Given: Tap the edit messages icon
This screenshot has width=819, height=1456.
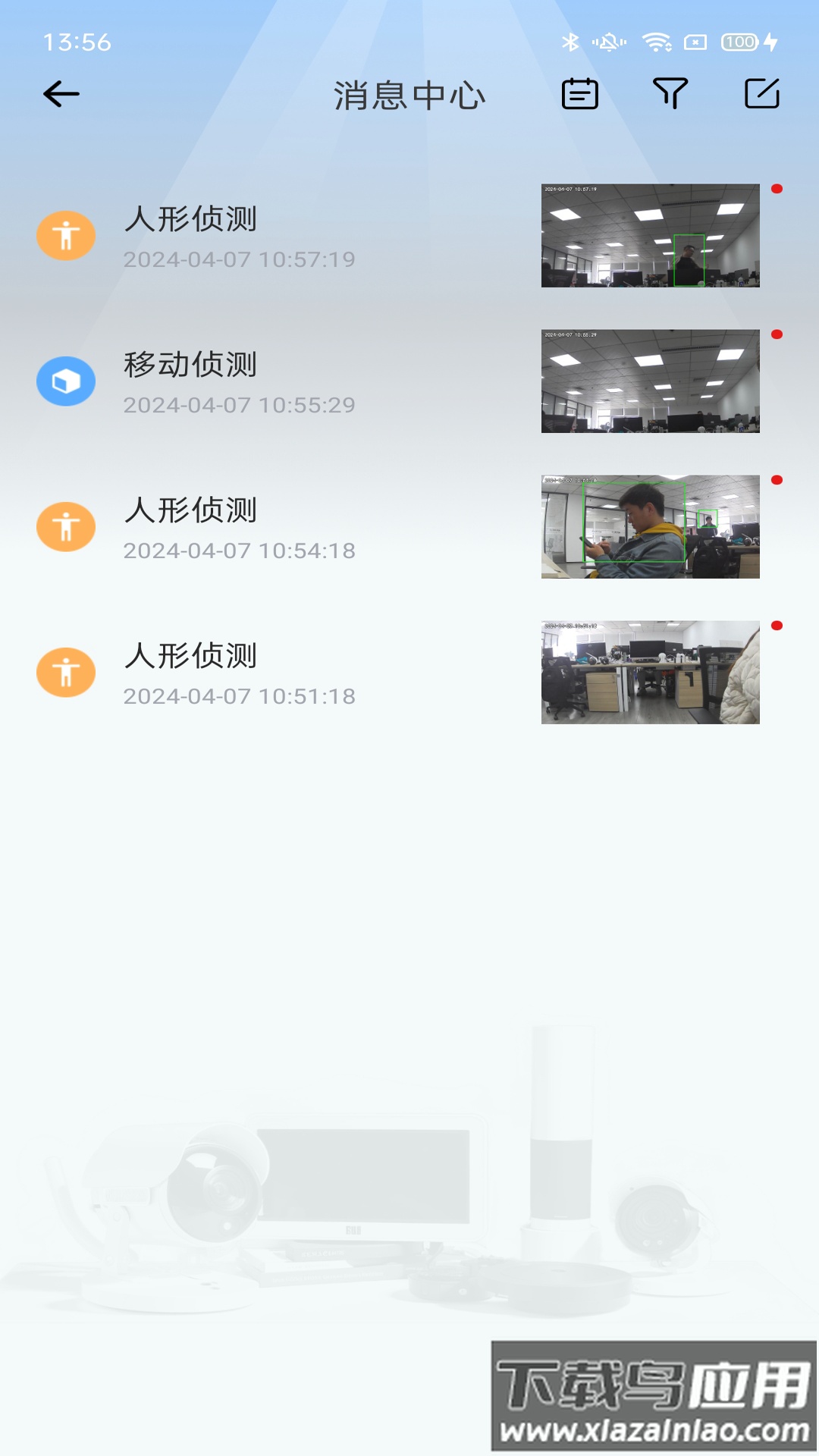Looking at the screenshot, I should point(762,93).
